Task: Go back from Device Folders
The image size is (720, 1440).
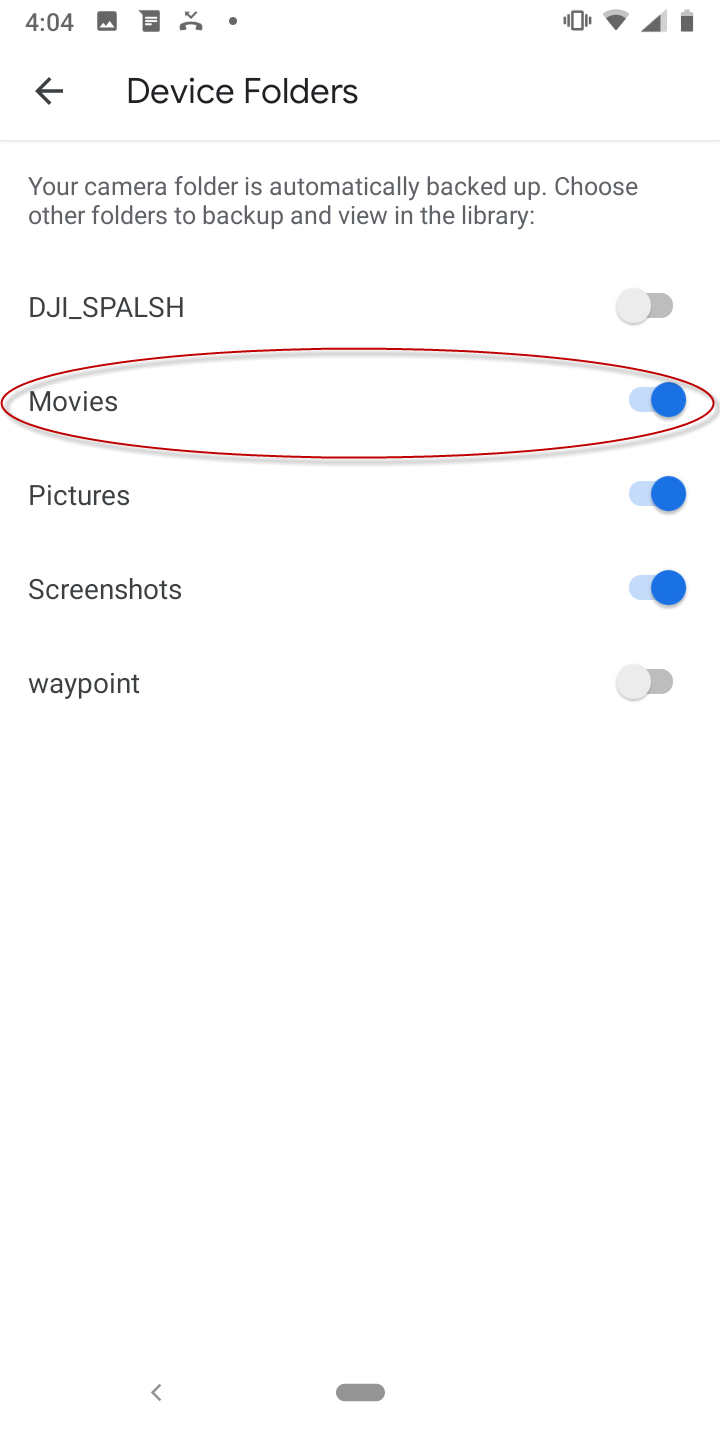Action: (49, 92)
